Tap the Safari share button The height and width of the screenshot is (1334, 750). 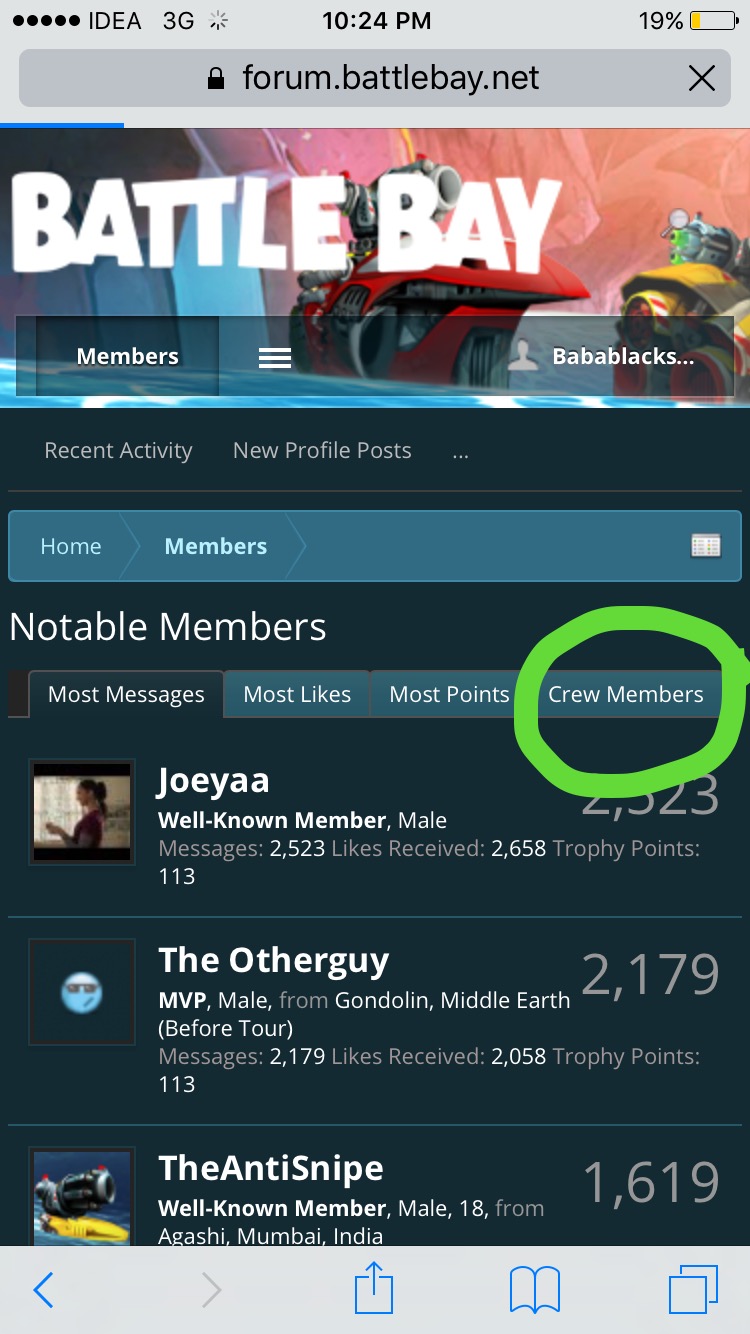375,1290
